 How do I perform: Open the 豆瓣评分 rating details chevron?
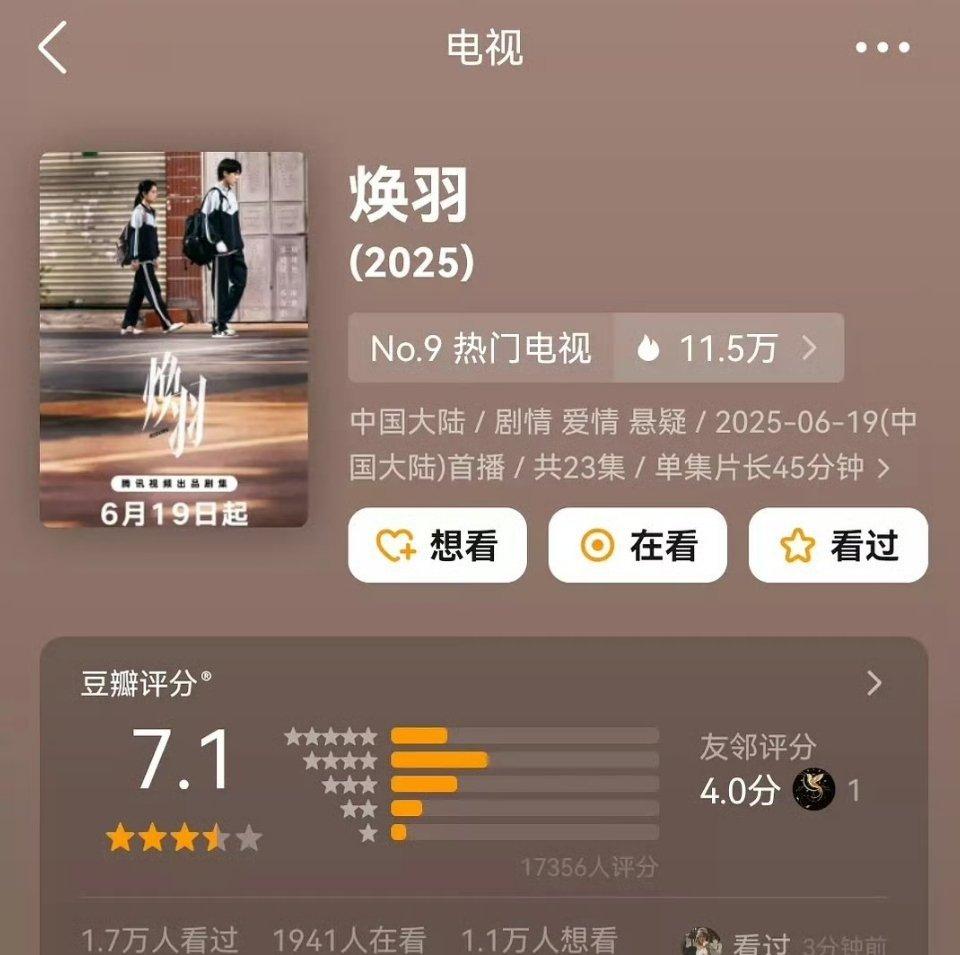[874, 683]
